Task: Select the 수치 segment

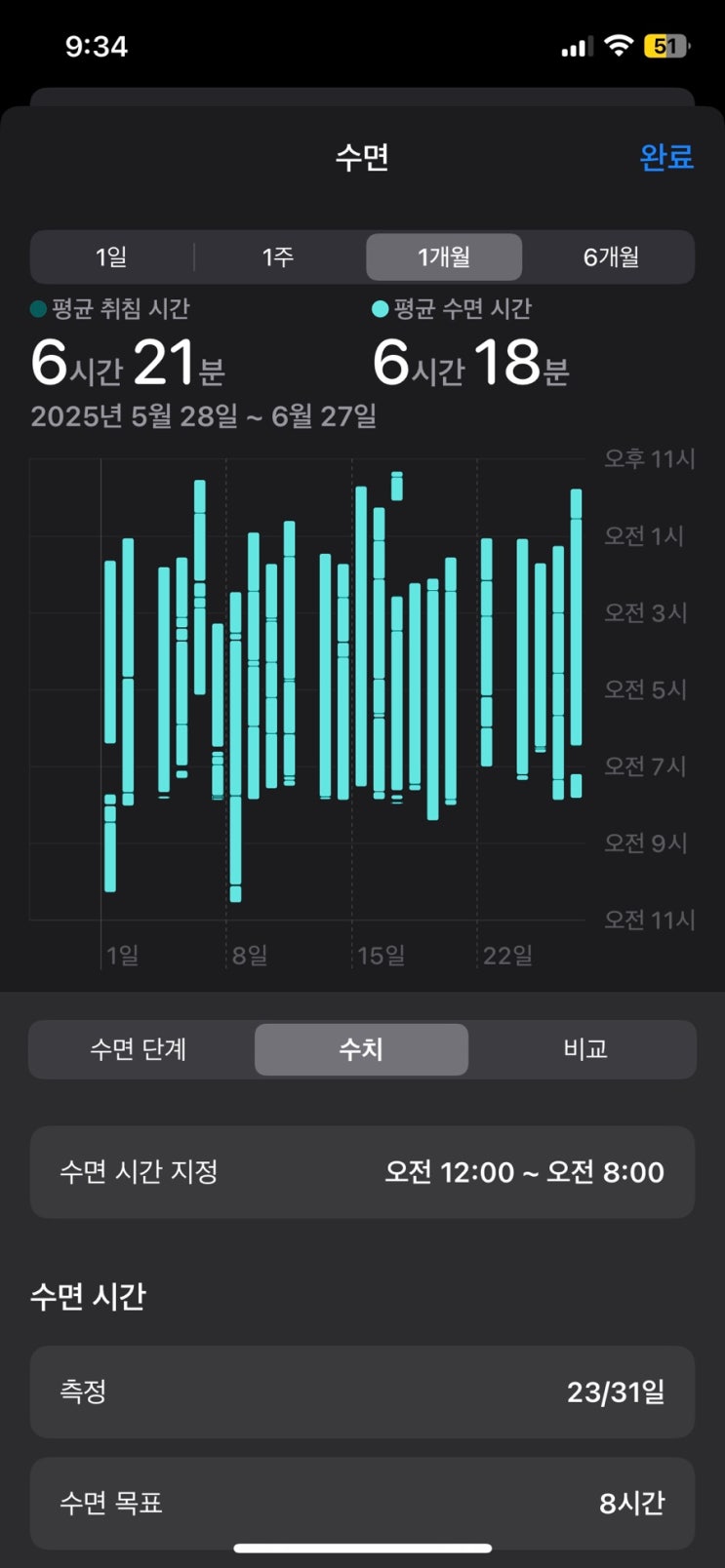Action: [x=361, y=1049]
